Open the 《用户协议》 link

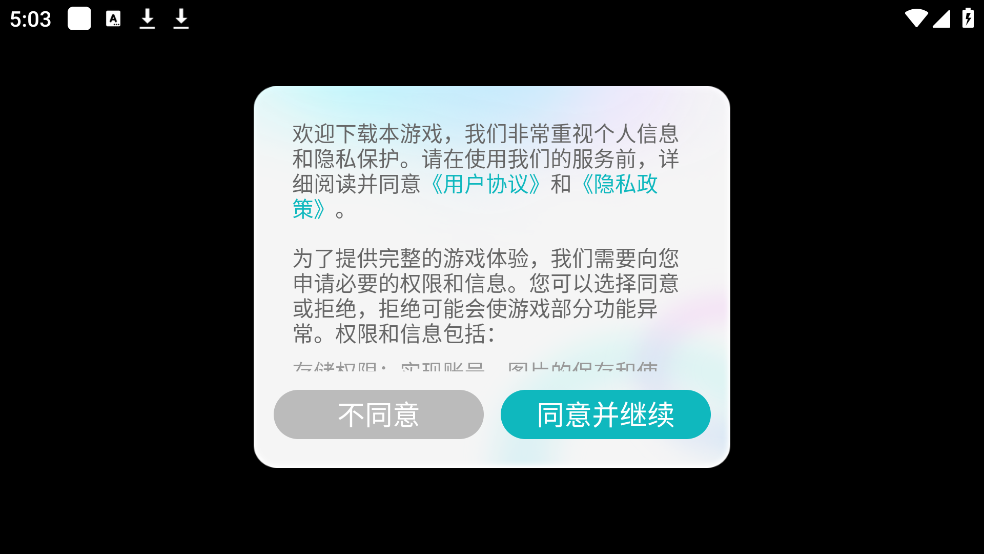(x=485, y=185)
